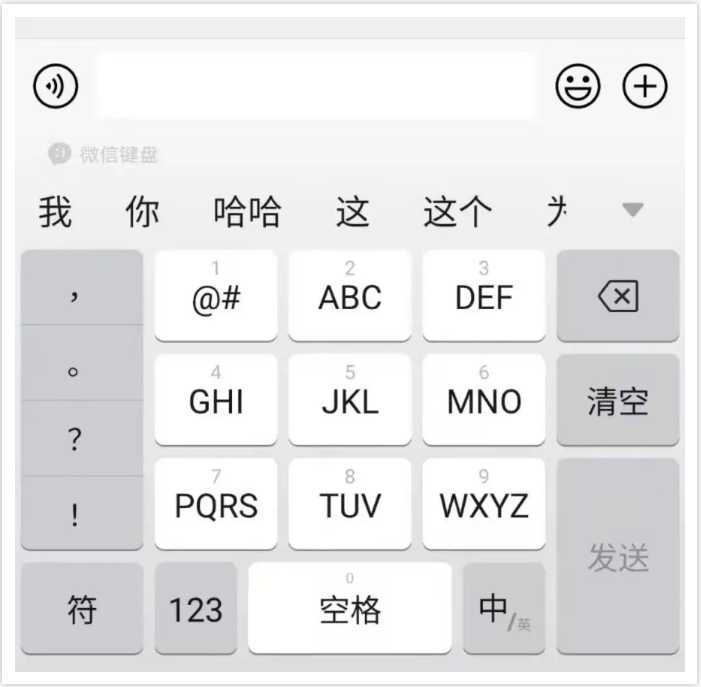Tap the ABC key
The image size is (701, 687).
coord(350,295)
